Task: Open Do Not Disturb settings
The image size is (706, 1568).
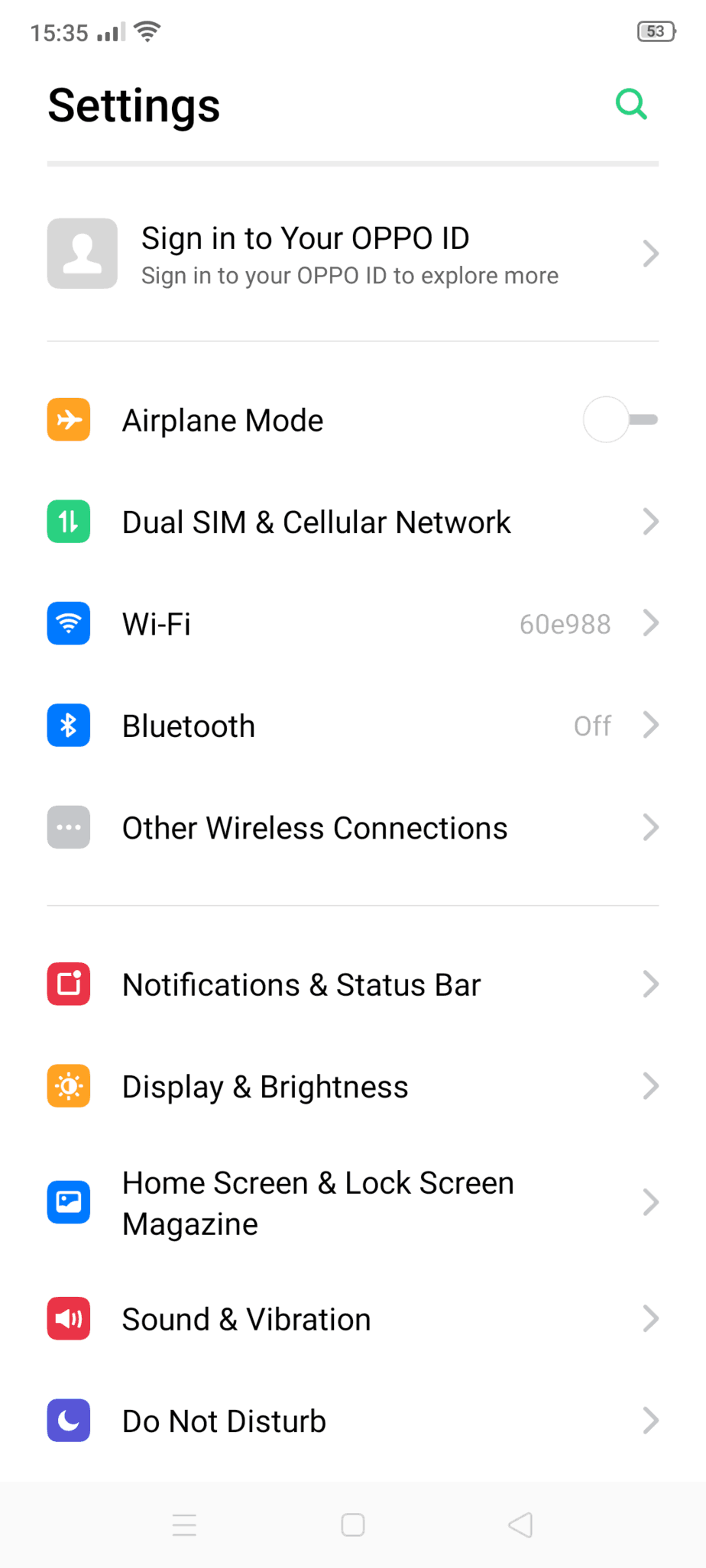Action: click(x=351, y=1421)
